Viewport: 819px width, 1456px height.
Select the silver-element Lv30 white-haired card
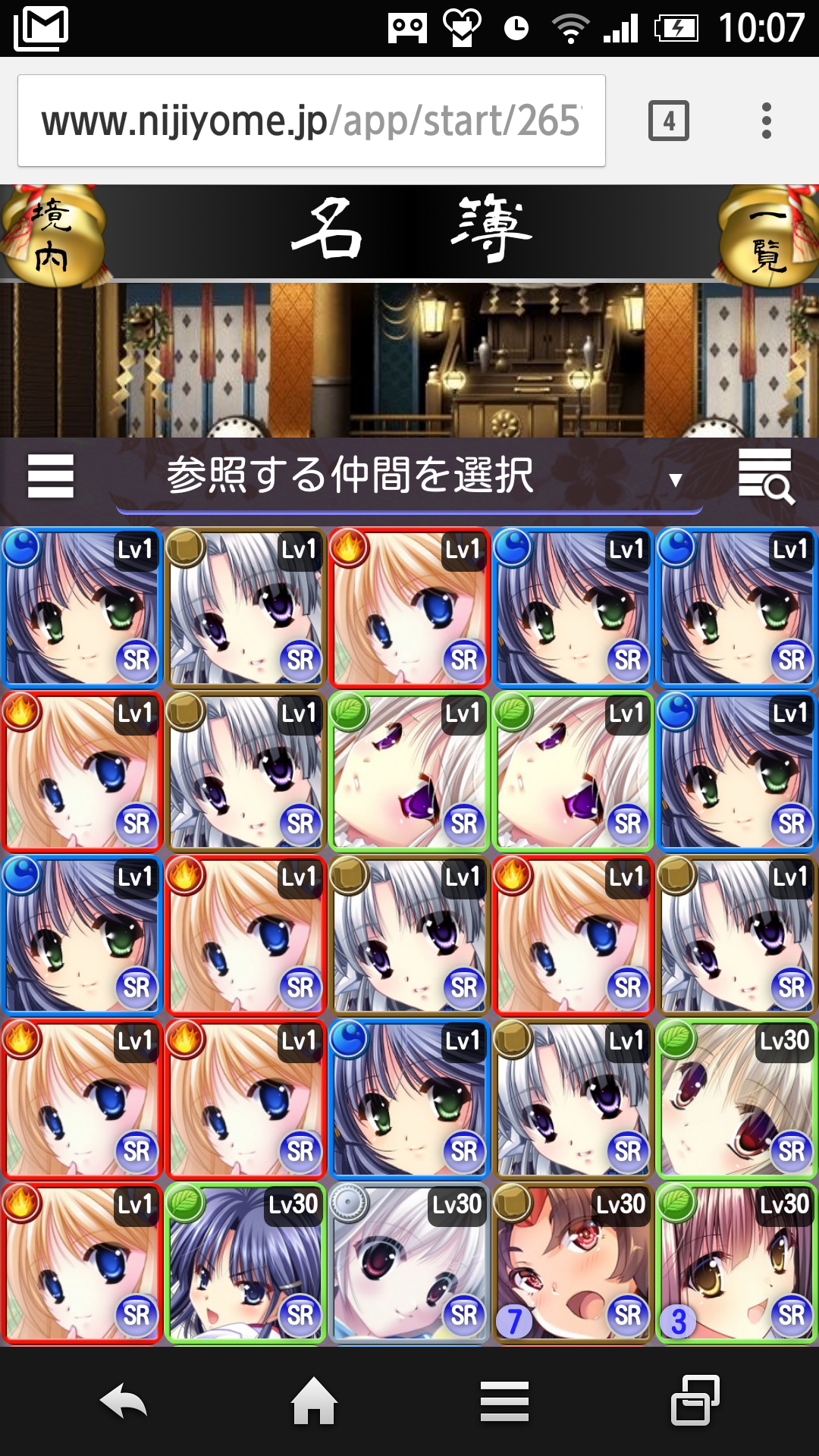click(x=409, y=1263)
